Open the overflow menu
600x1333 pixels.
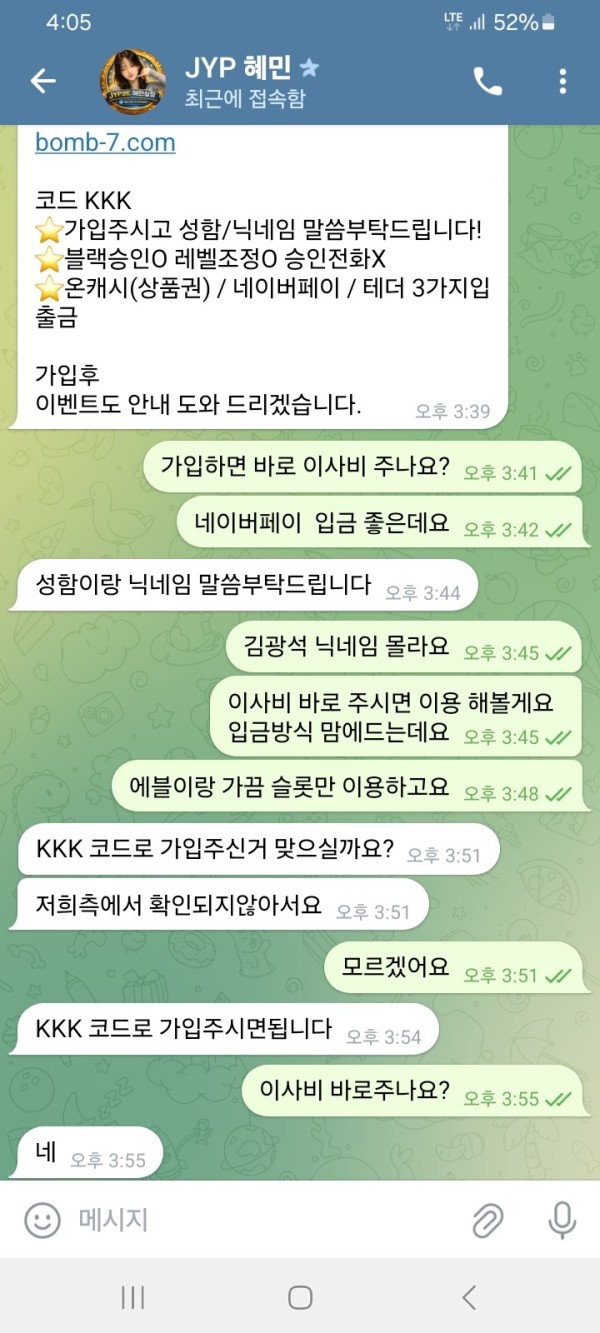click(x=563, y=82)
